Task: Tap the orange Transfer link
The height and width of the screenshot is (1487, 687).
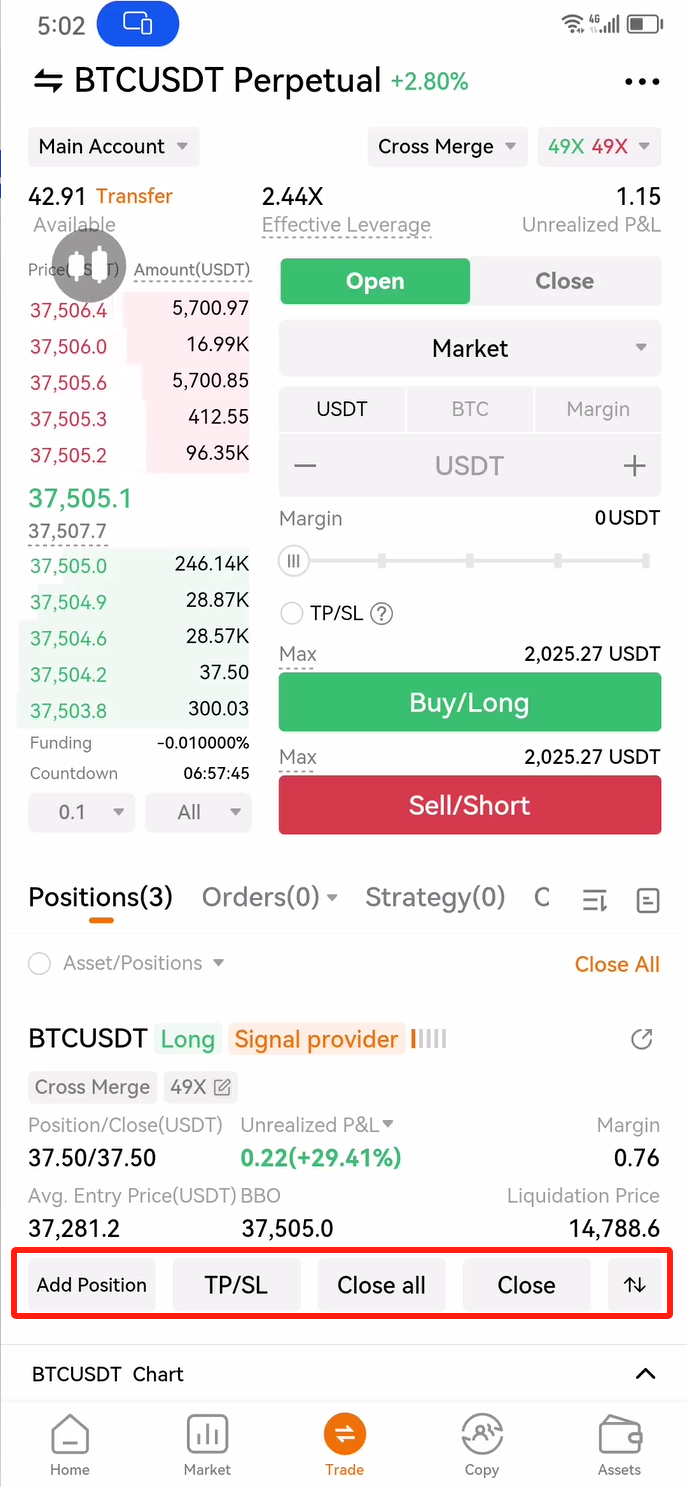Action: point(135,196)
